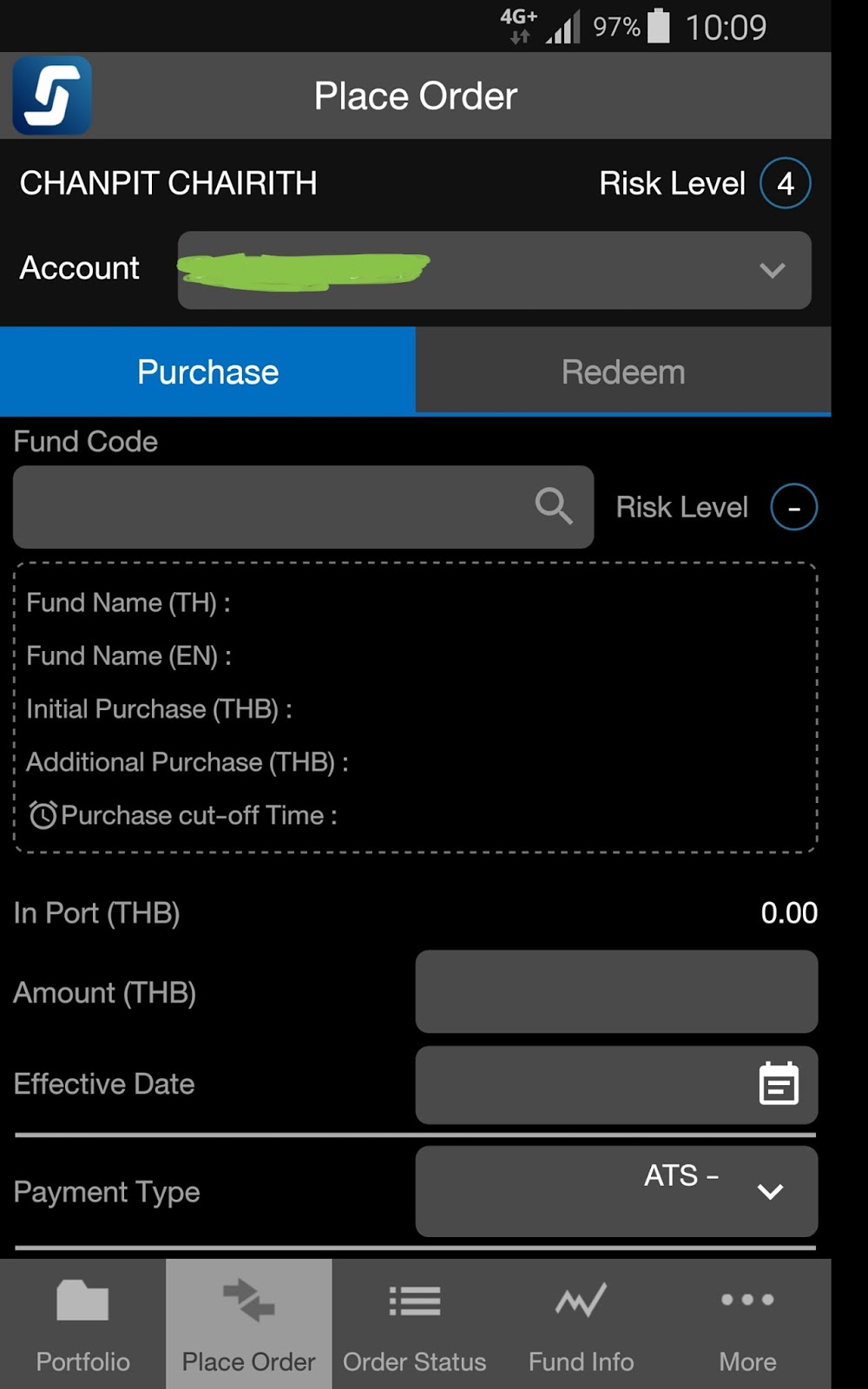Tap the fund Risk Level circle indicator
The image size is (868, 1389).
coord(795,506)
